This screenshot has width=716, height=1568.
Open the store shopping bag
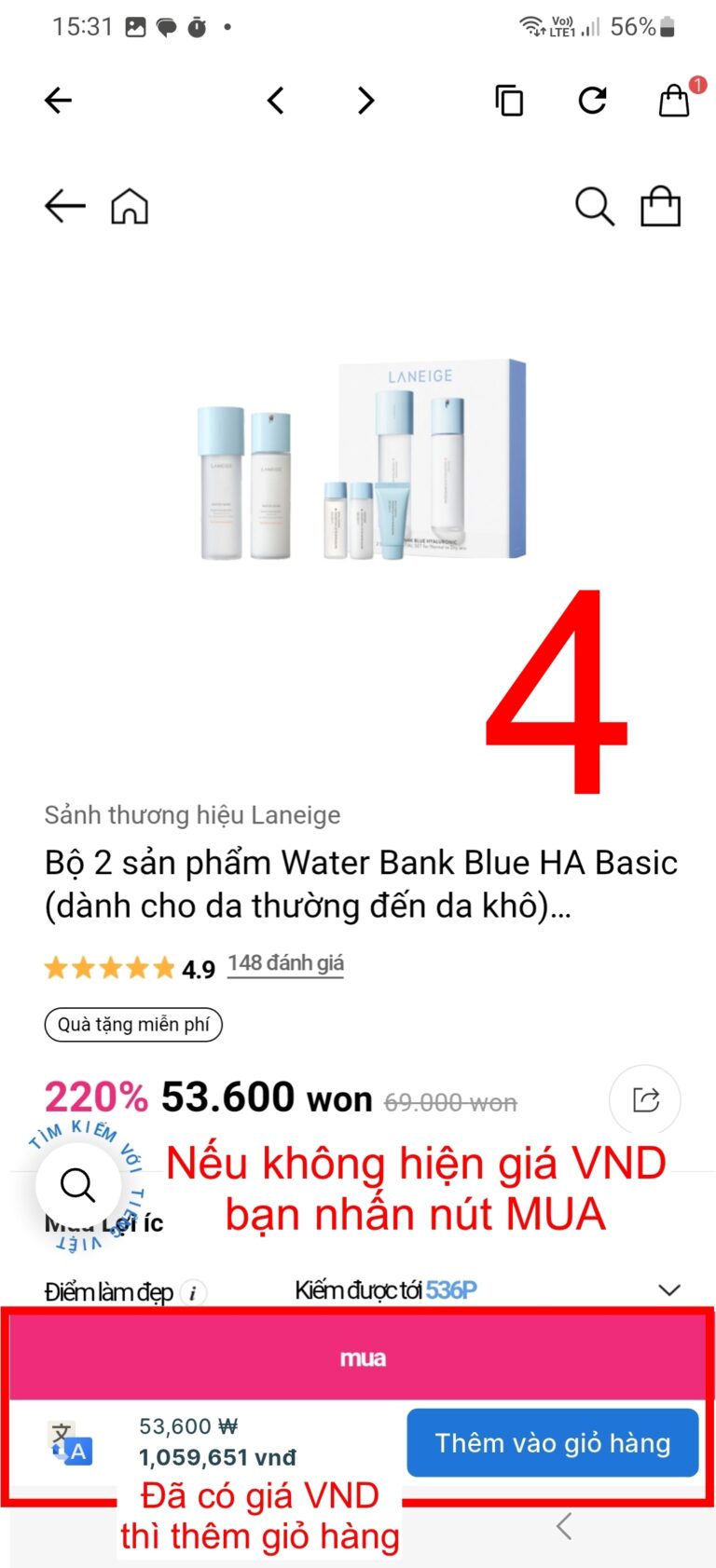tap(660, 206)
